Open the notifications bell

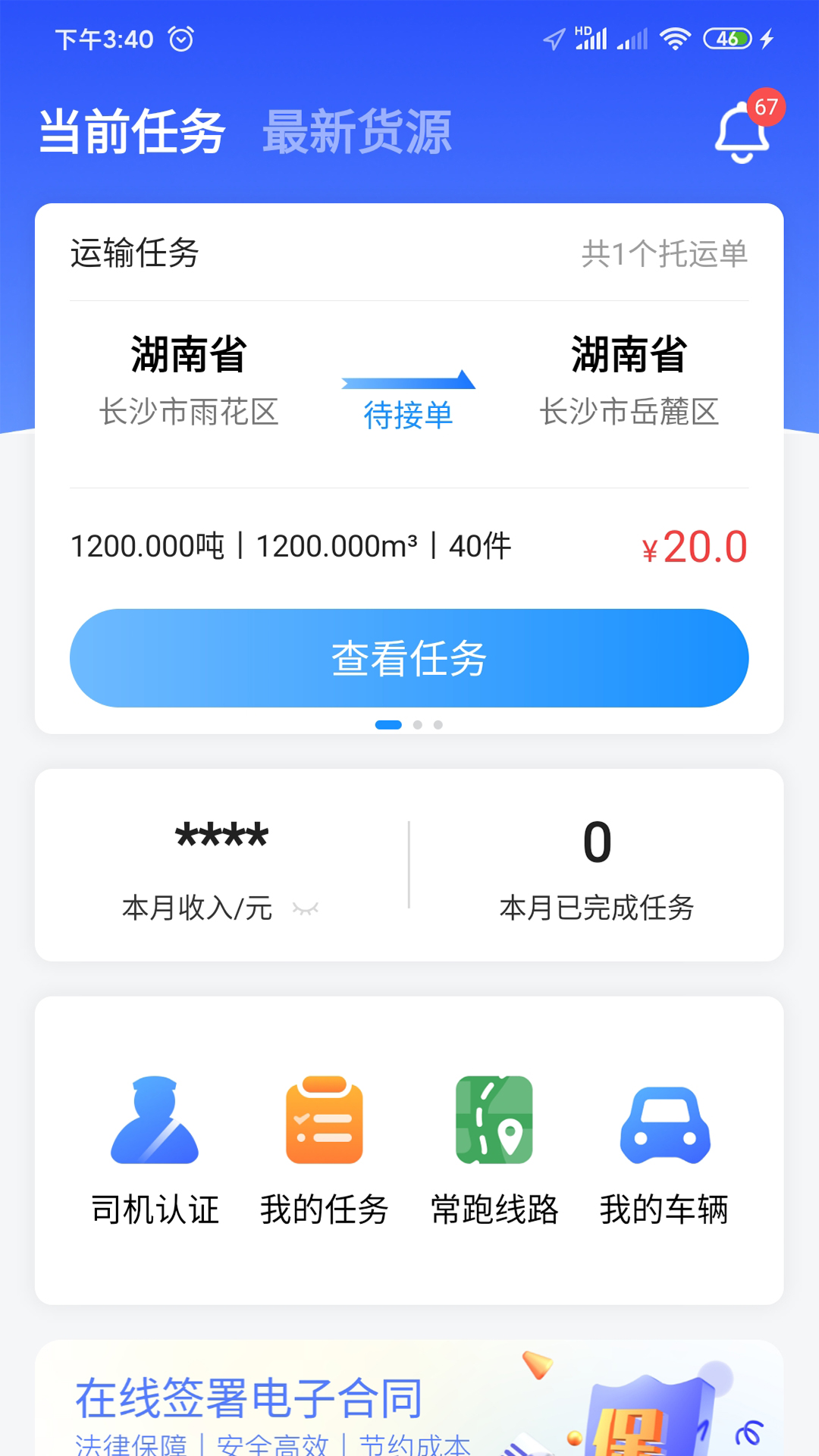pos(742,133)
